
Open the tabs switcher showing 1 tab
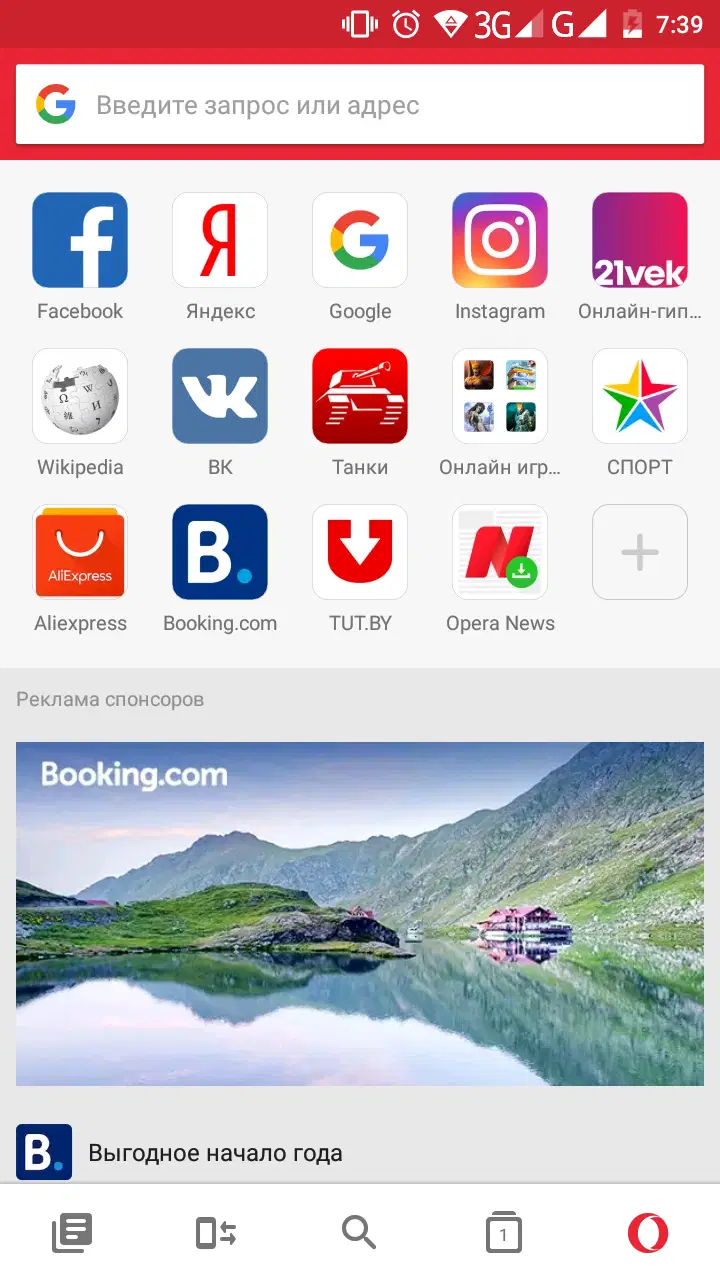pyautogui.click(x=503, y=1232)
